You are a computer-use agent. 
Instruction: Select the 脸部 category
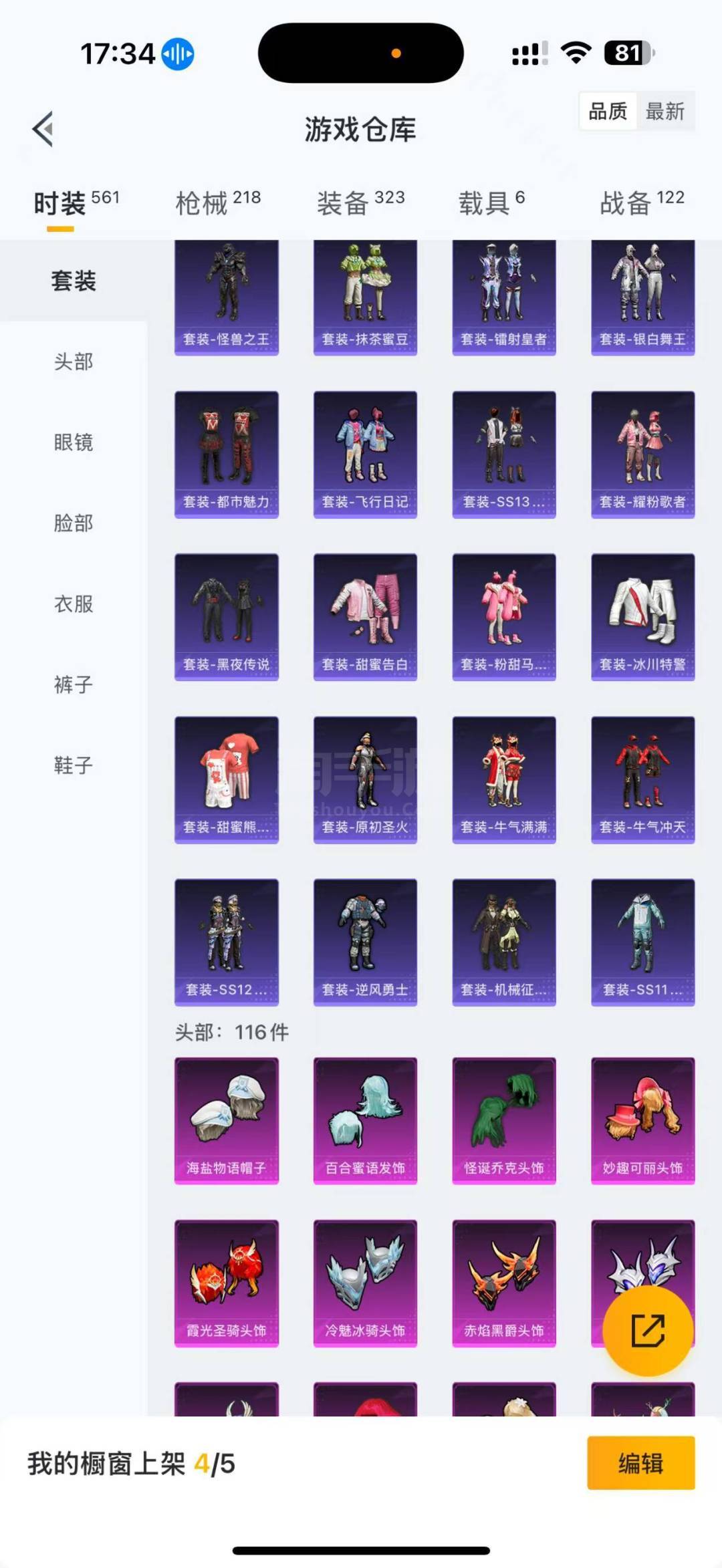(74, 523)
